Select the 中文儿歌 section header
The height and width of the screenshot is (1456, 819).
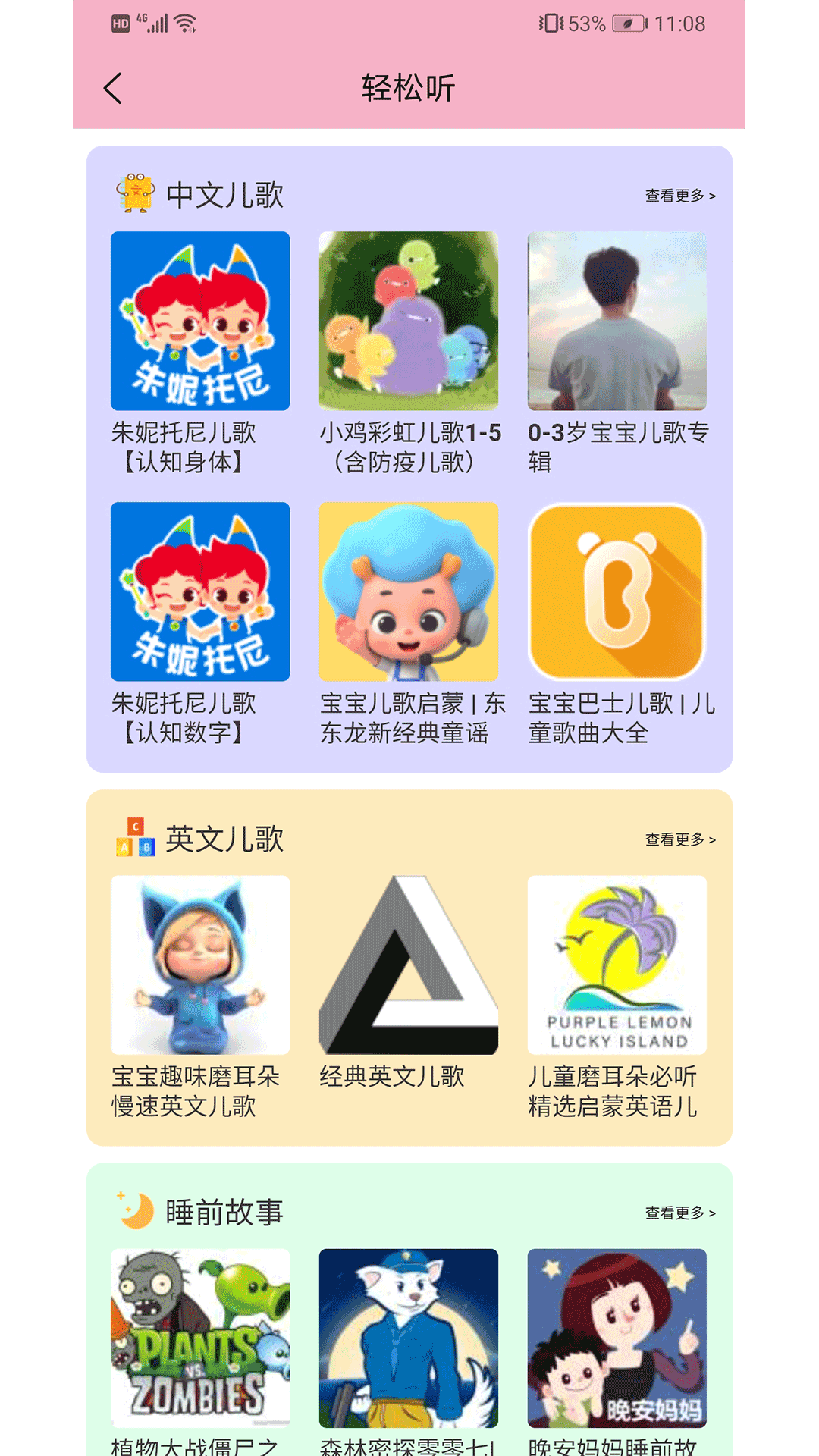224,194
